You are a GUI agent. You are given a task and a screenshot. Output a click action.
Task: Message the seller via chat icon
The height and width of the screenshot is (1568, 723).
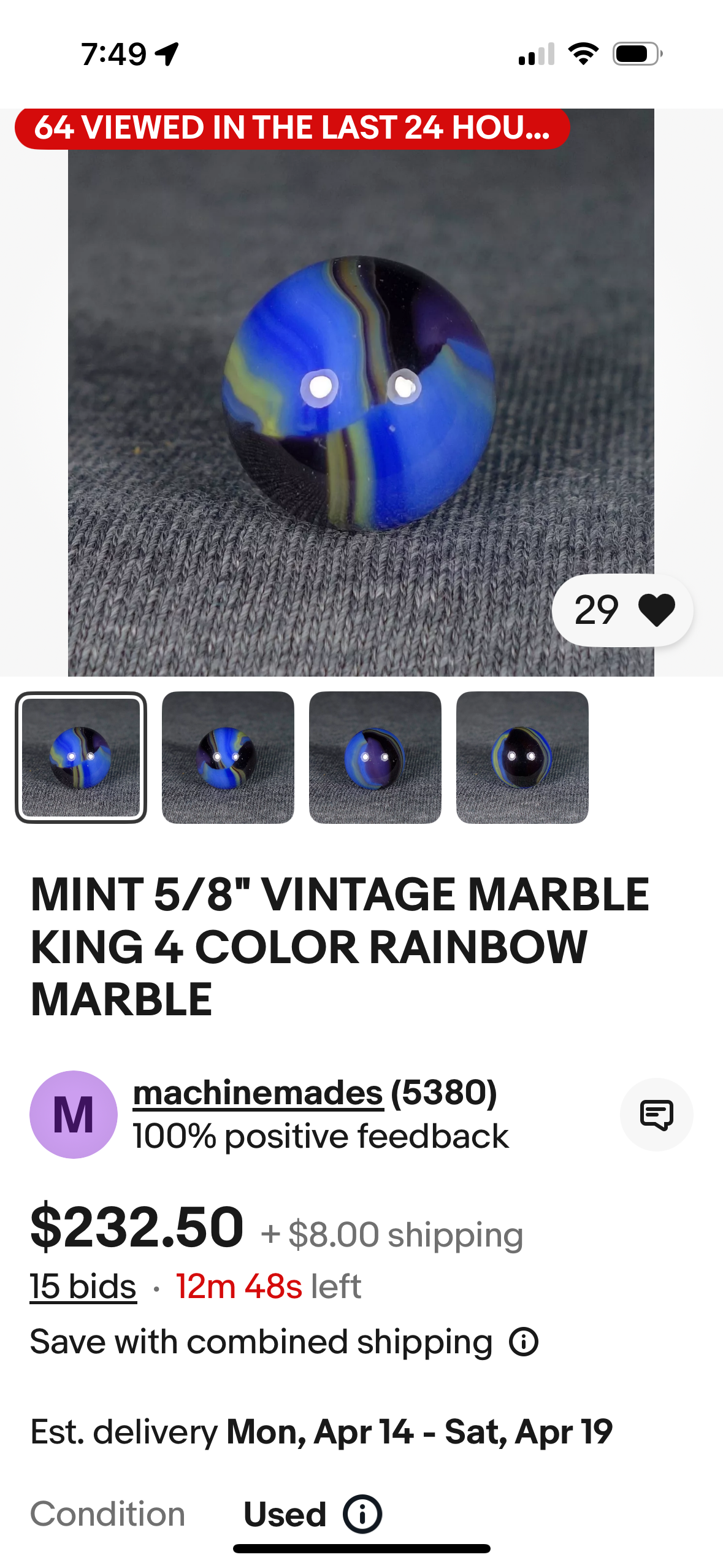[656, 1114]
